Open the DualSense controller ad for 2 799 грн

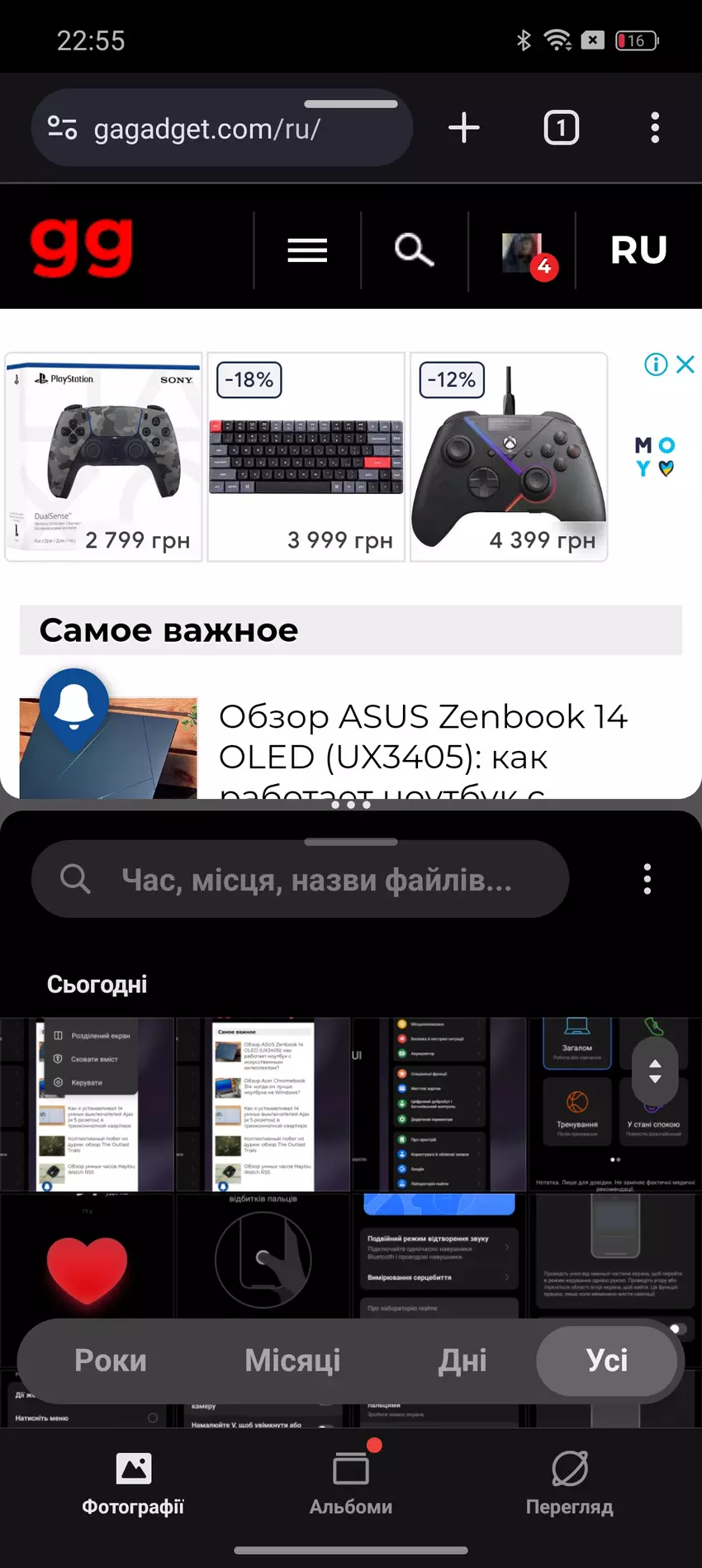[104, 457]
